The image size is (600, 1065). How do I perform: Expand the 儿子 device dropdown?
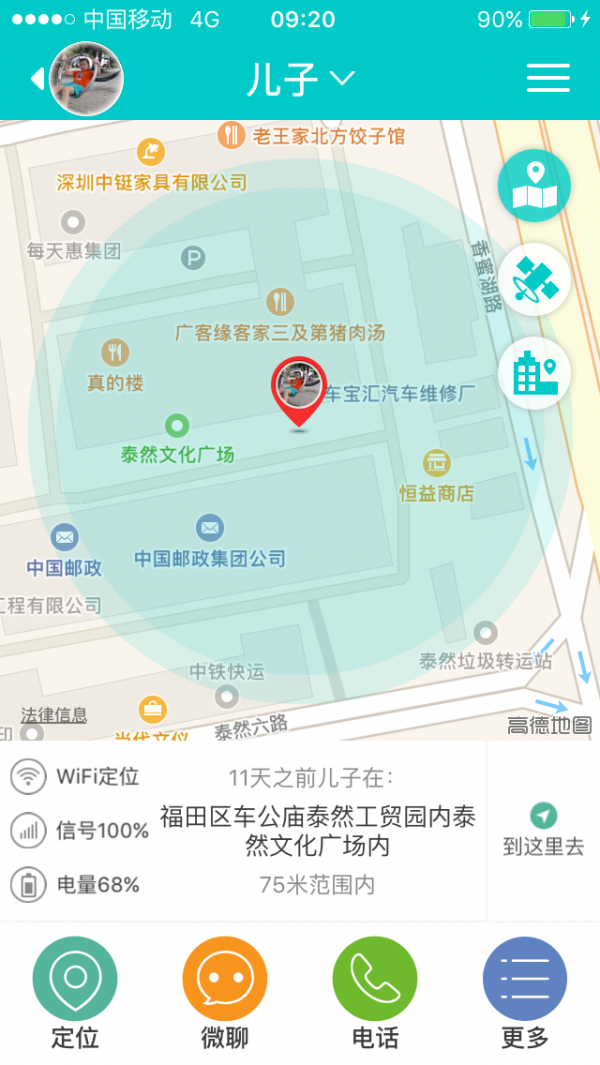click(300, 78)
